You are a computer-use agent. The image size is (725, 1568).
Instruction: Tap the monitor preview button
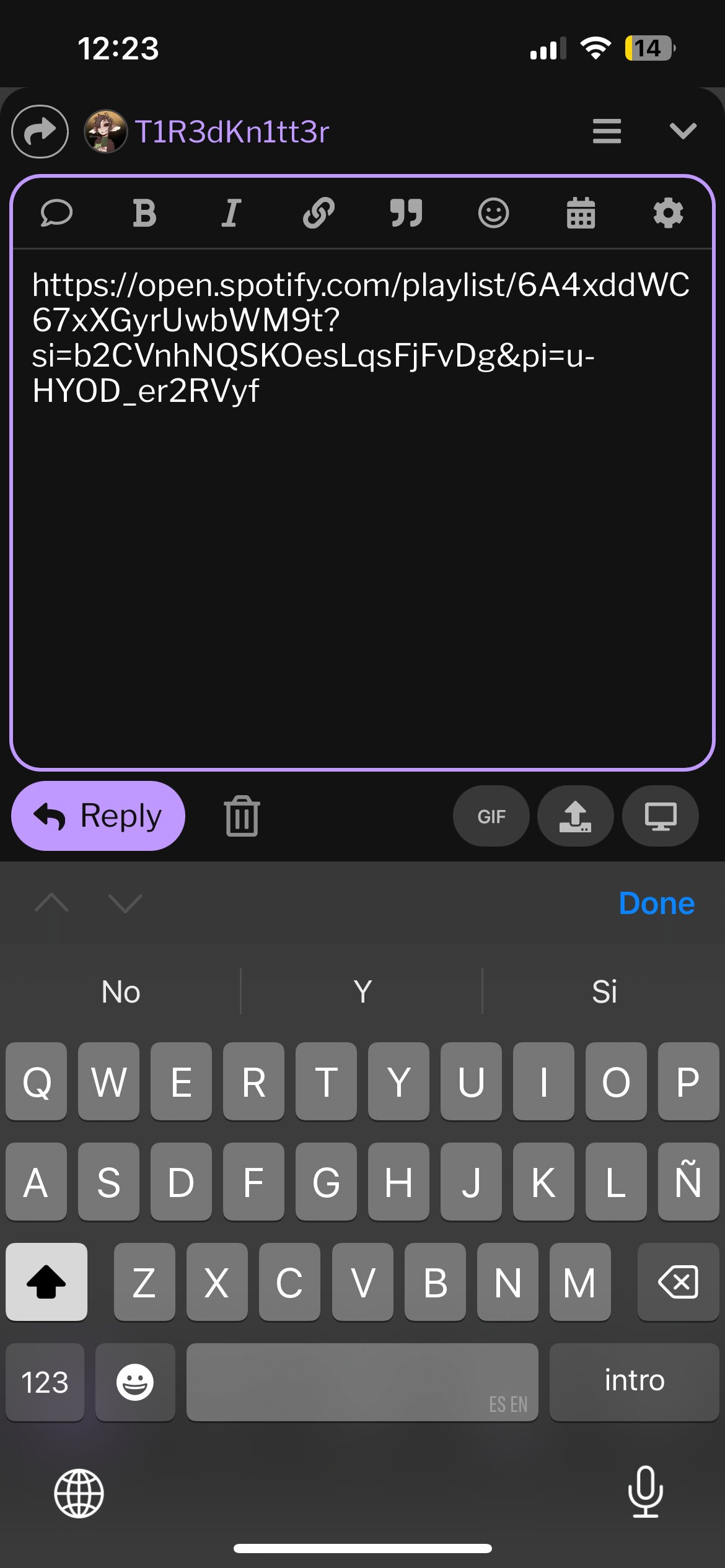click(661, 816)
